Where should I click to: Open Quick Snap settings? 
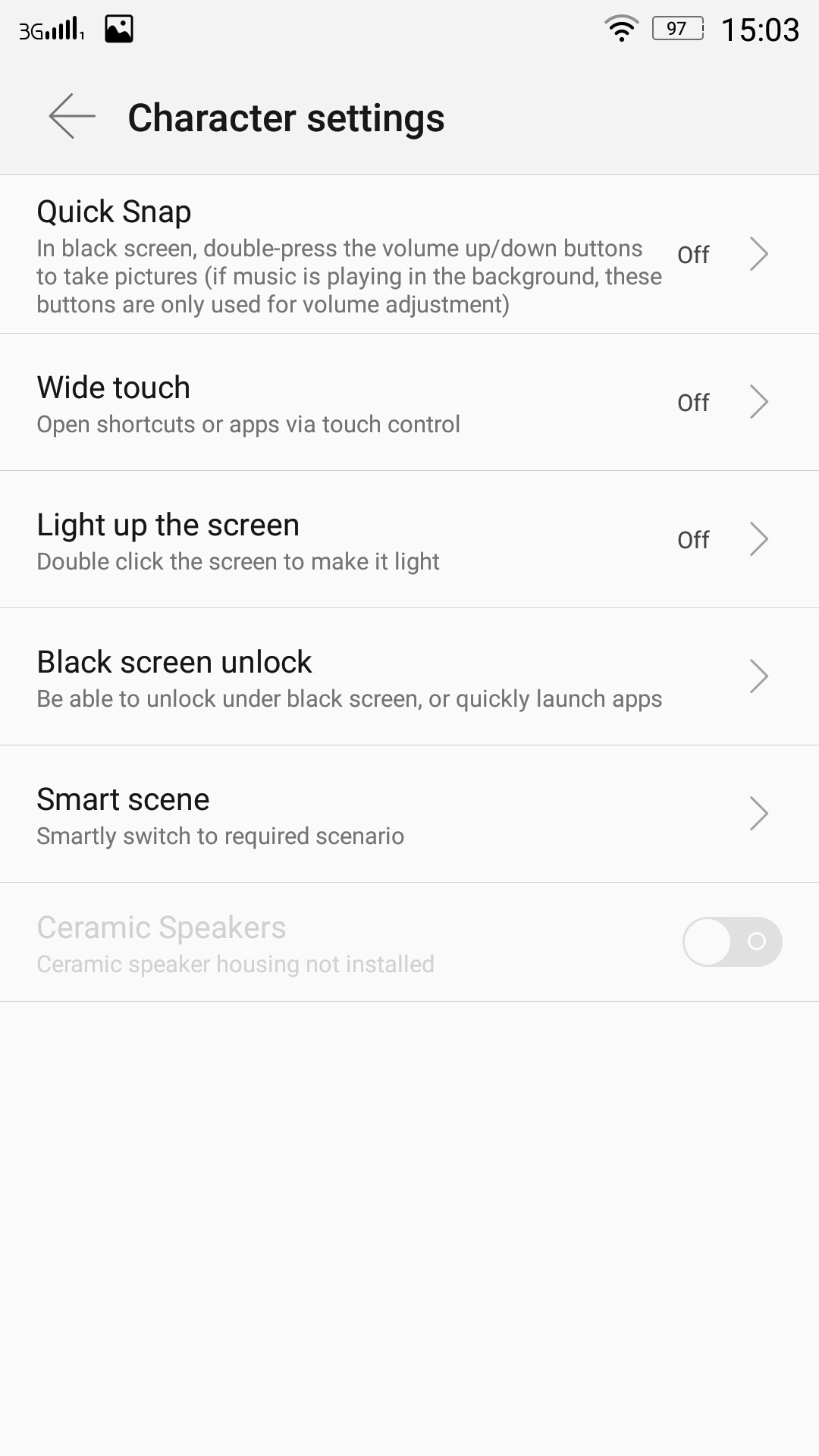pyautogui.click(x=409, y=254)
